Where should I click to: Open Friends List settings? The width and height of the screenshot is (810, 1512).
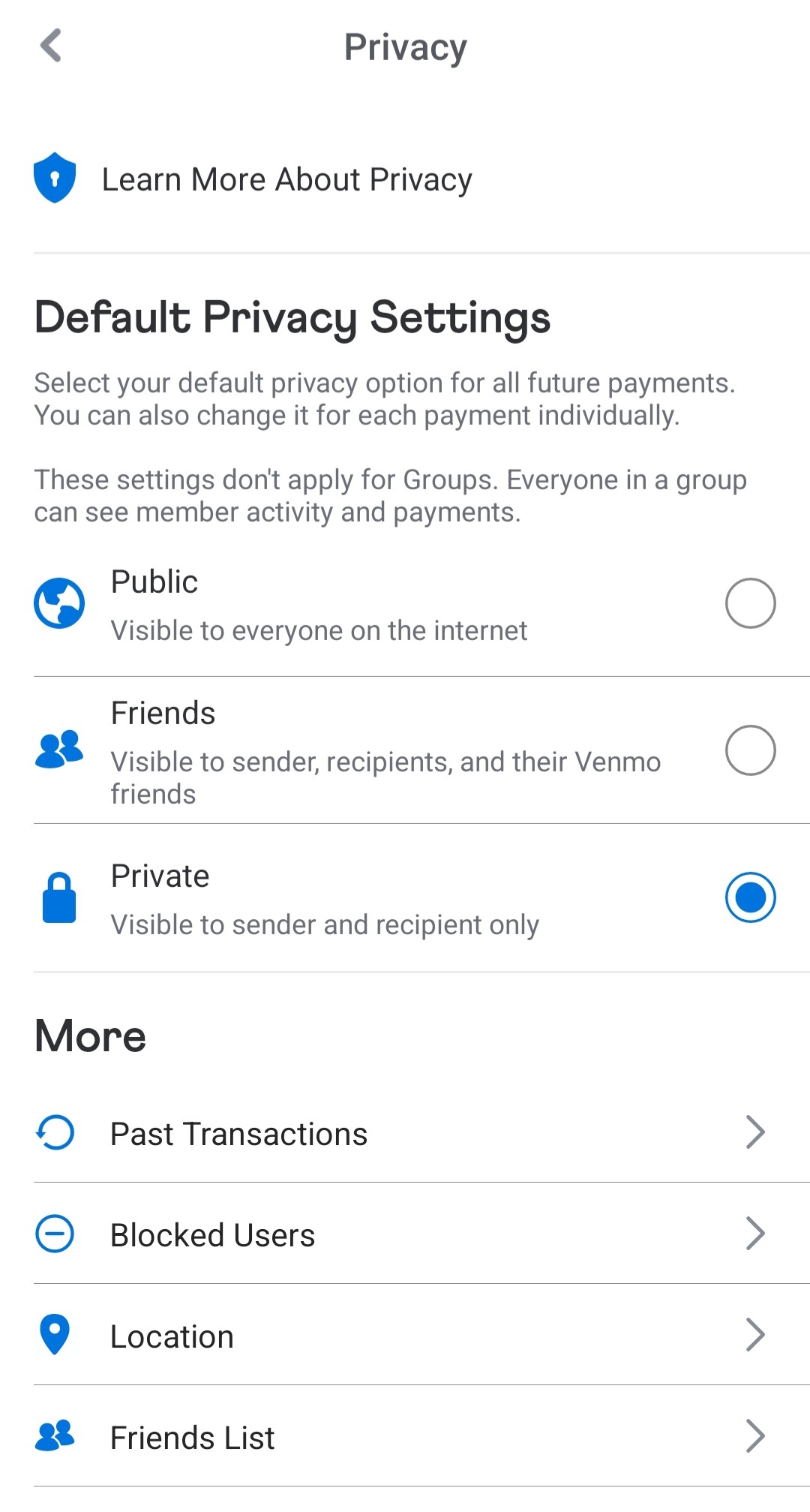pos(405,1436)
